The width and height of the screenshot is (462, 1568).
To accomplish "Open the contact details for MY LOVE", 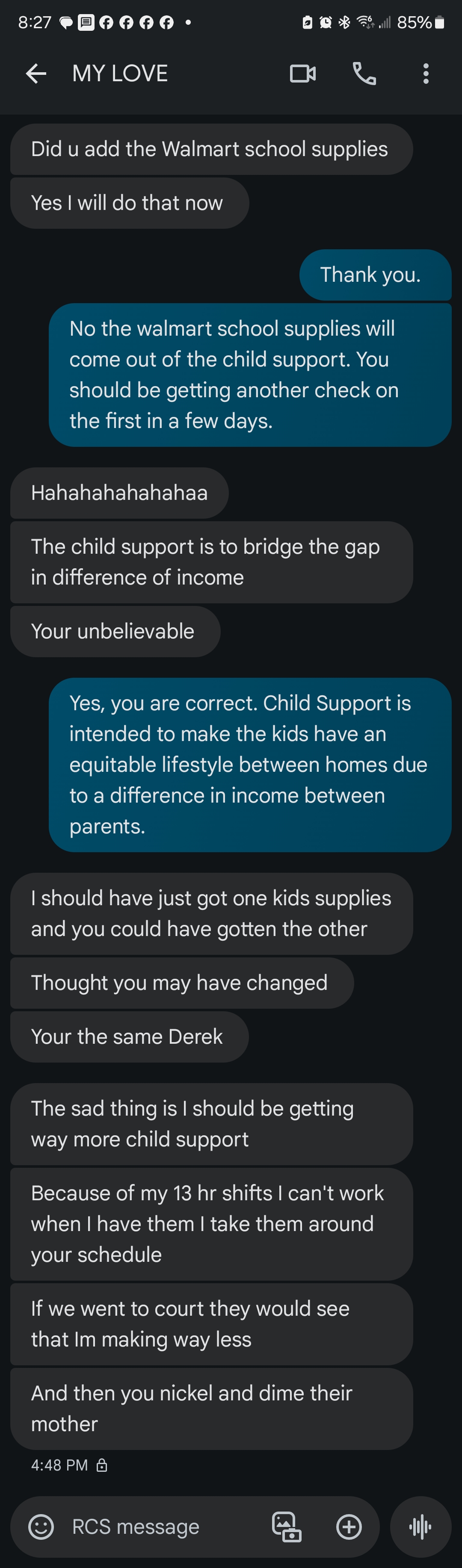I will pos(120,74).
